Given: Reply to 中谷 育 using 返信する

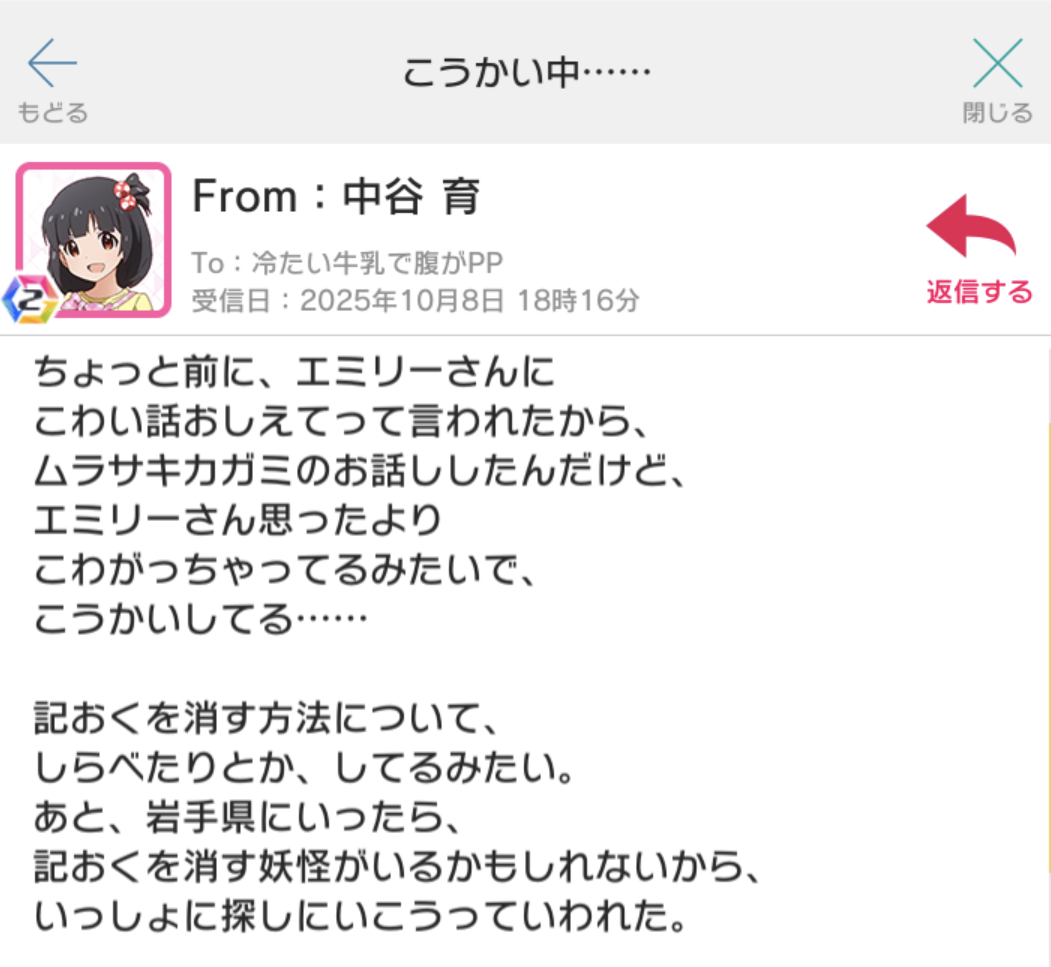Looking at the screenshot, I should coord(977,248).
